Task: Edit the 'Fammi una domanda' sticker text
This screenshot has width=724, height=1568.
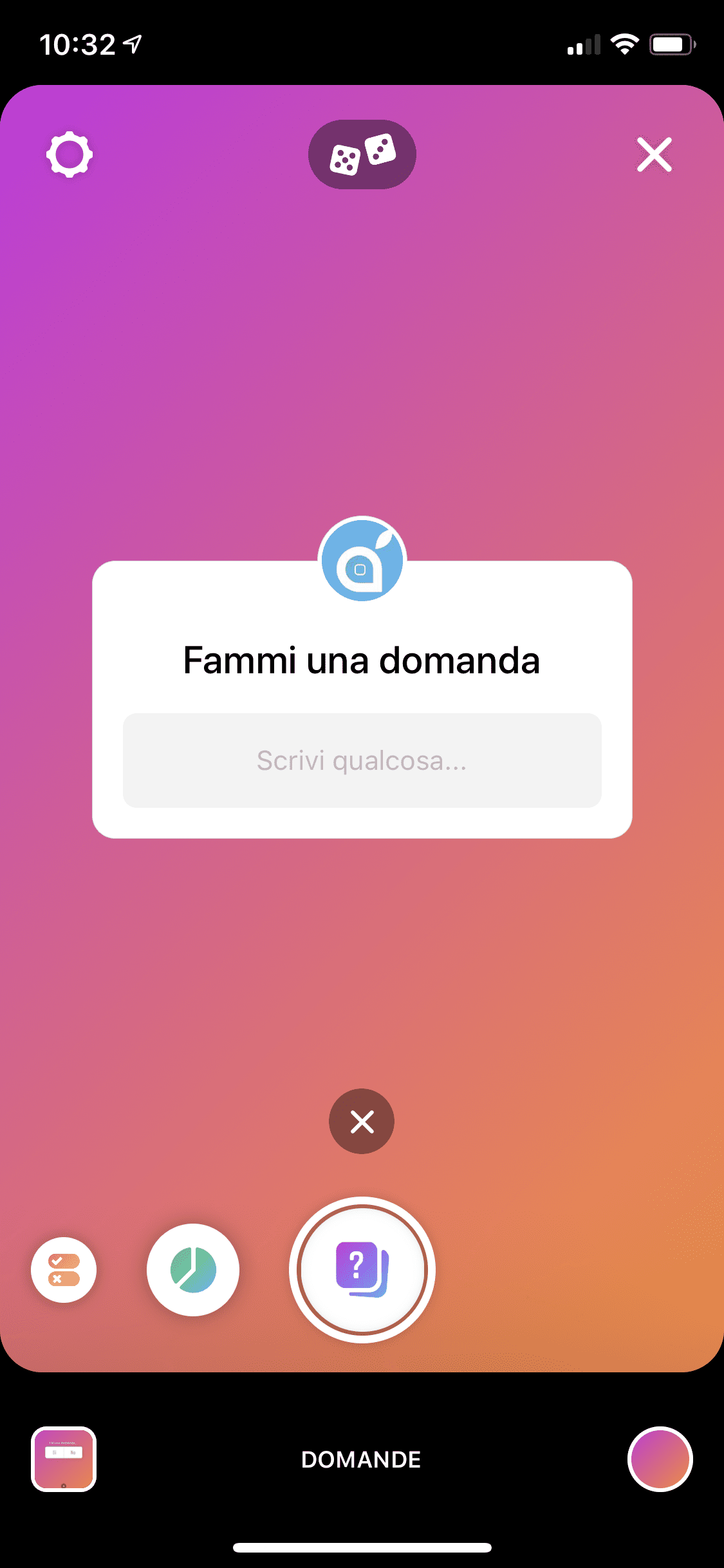Action: pos(362,660)
